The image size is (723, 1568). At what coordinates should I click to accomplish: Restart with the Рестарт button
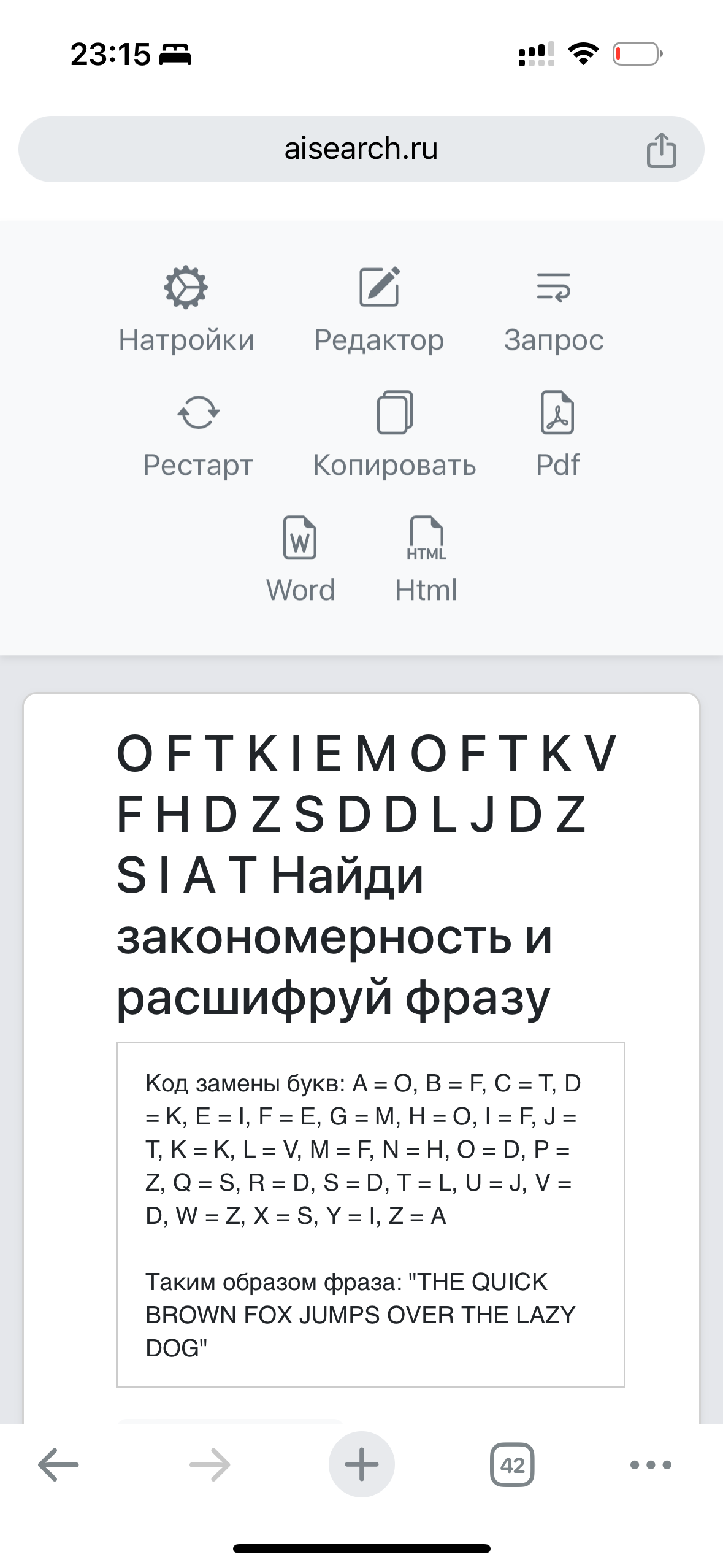(198, 435)
